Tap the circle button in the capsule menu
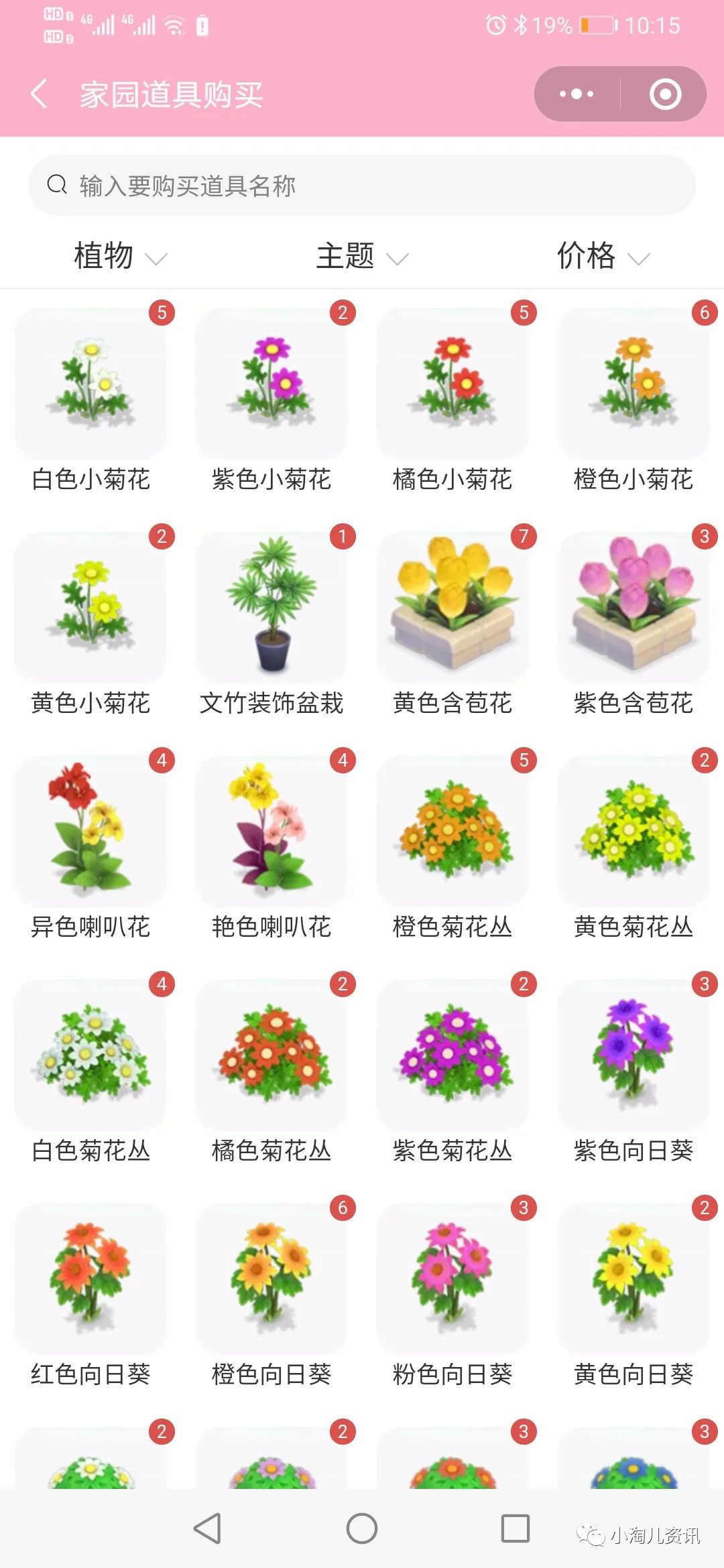 click(x=664, y=94)
